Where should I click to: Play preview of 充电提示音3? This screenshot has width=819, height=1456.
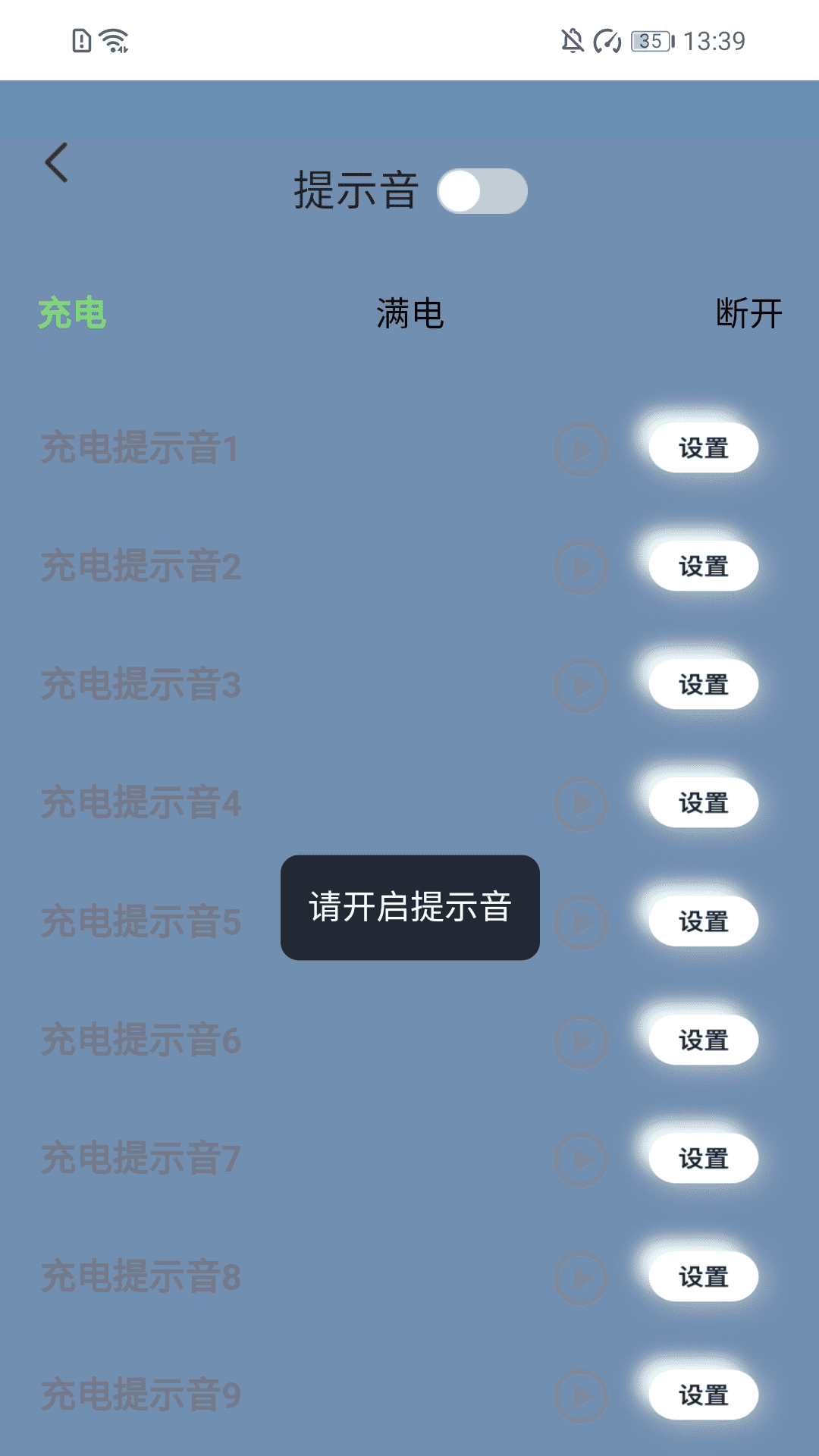[x=580, y=685]
